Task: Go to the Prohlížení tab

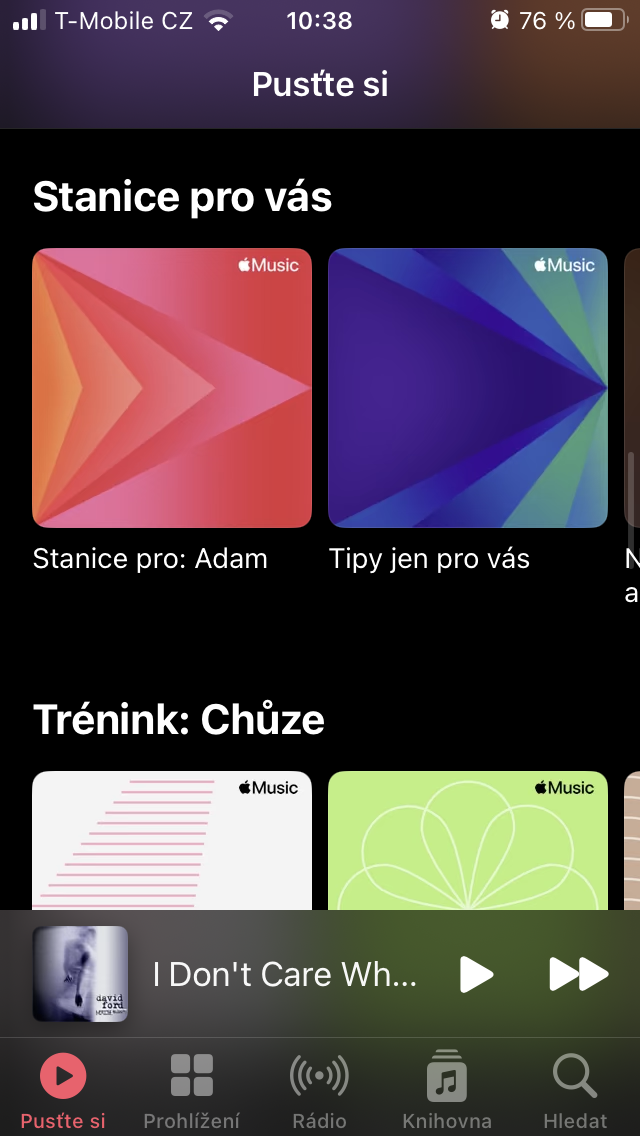Action: pyautogui.click(x=191, y=1088)
